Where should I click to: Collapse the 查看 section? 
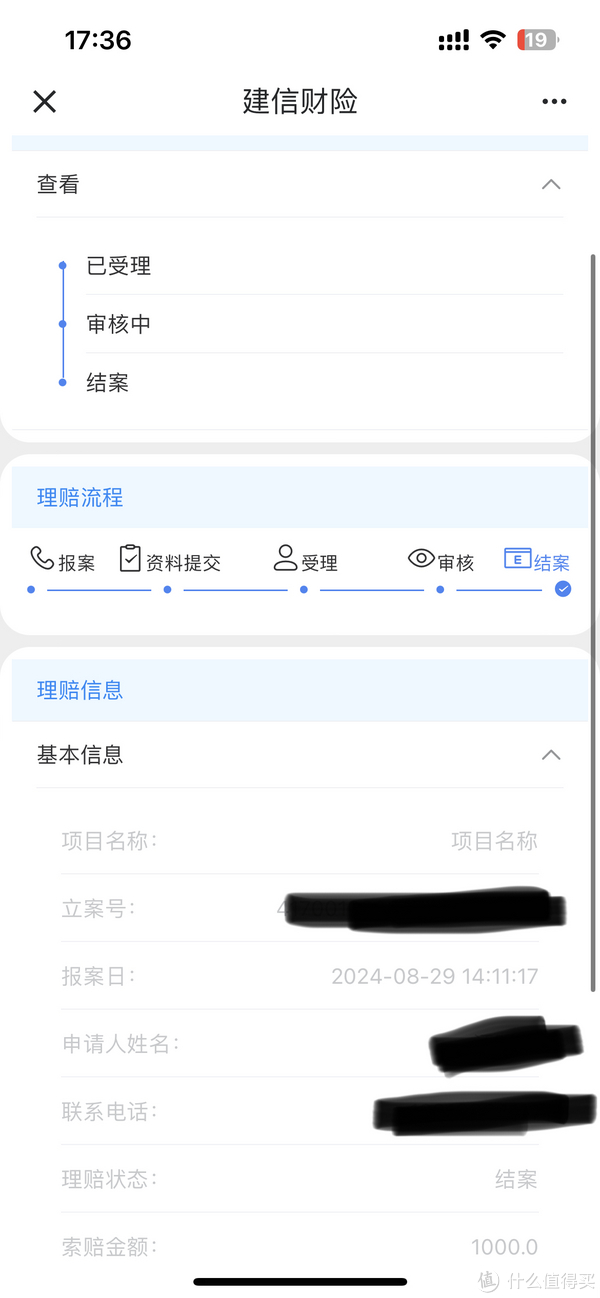coord(551,185)
